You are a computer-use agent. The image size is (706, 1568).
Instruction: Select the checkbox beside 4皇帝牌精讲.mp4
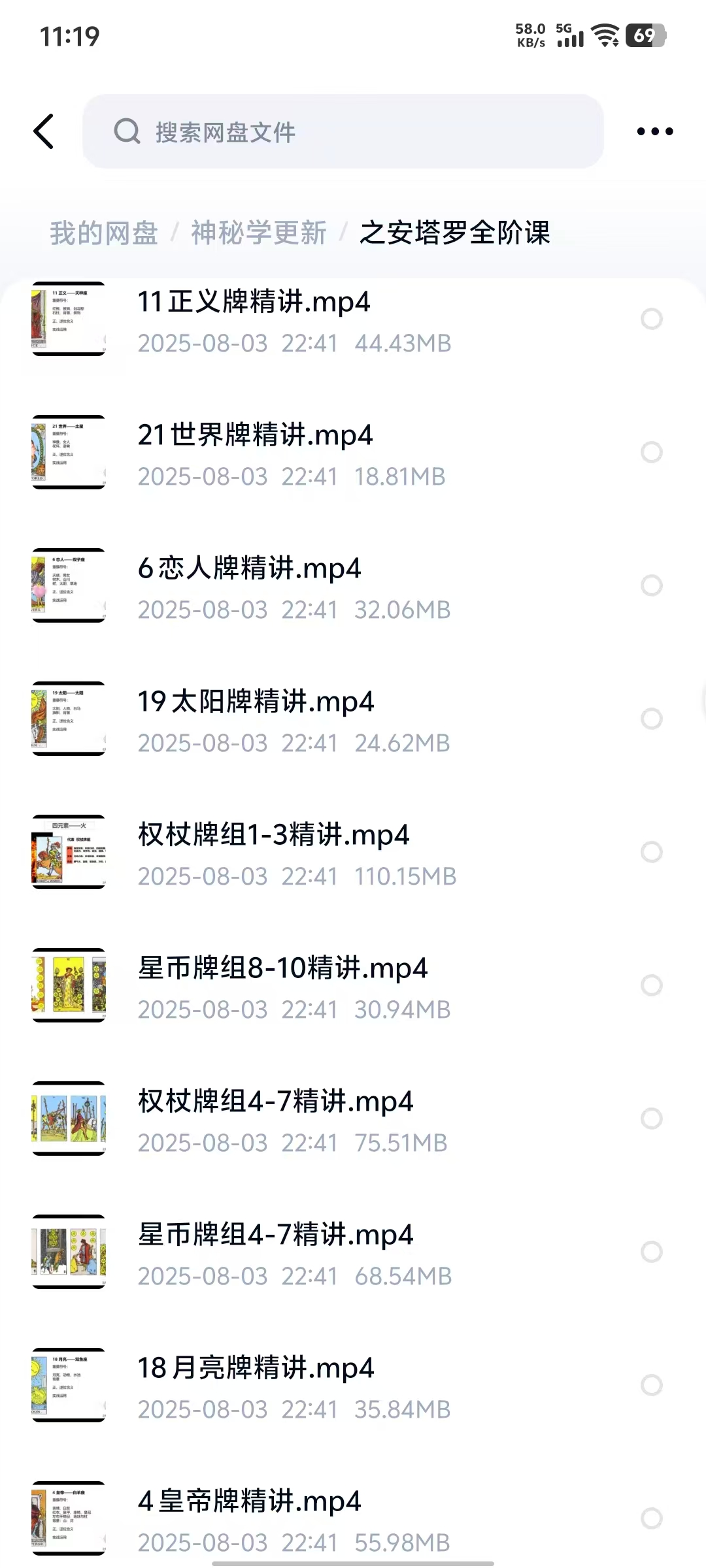652,1518
